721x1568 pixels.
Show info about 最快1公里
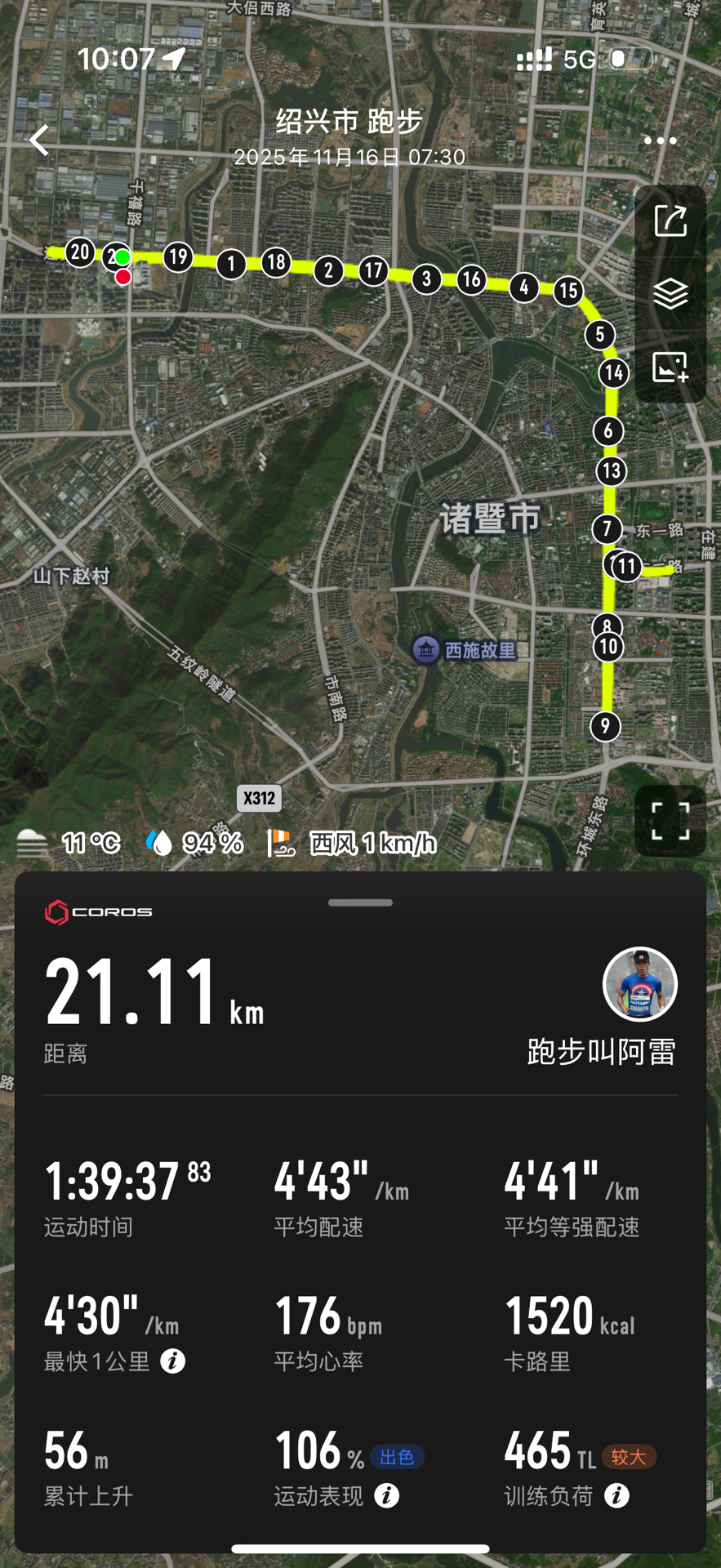click(172, 1361)
